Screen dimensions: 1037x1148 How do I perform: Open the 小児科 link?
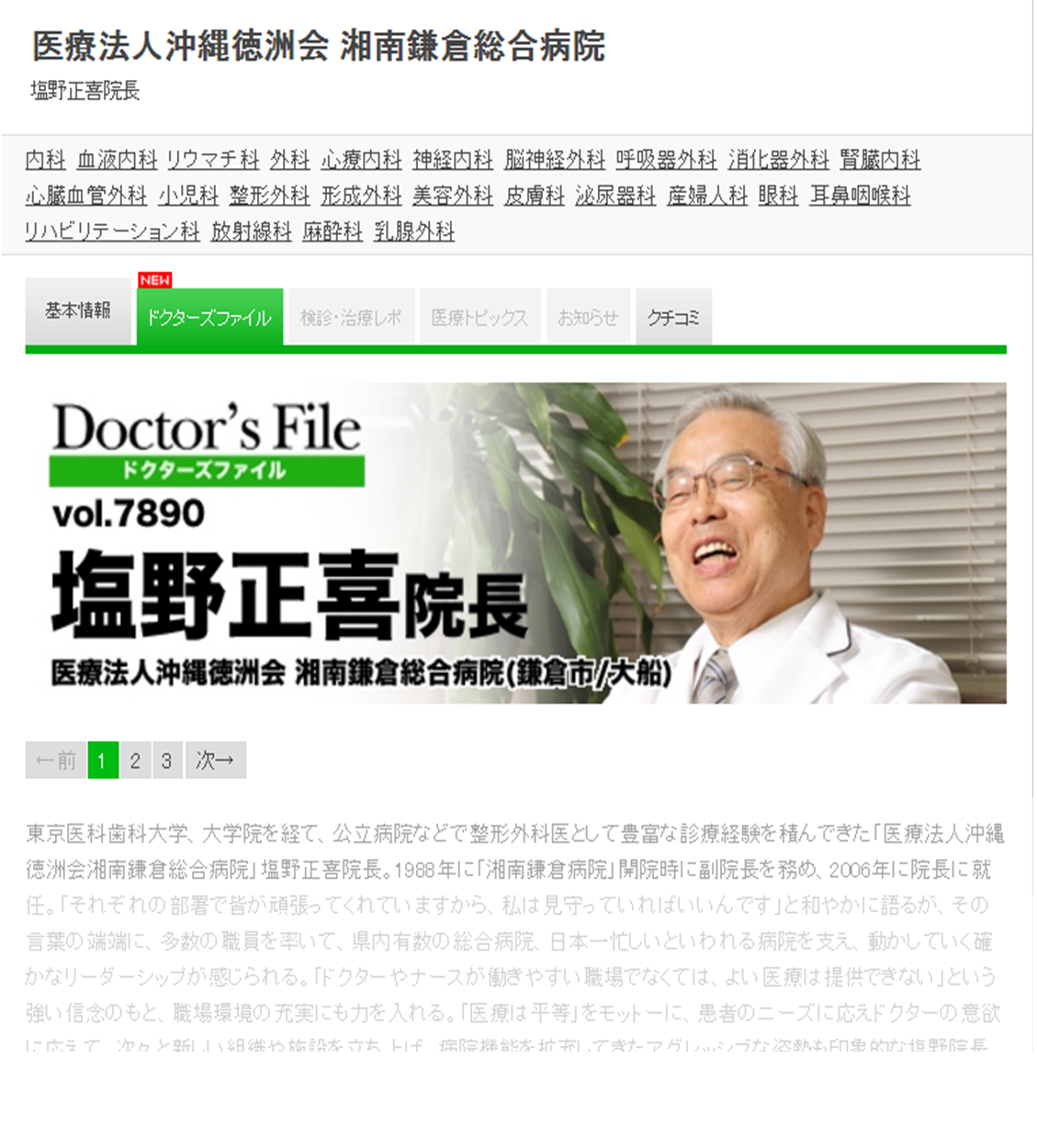[188, 196]
